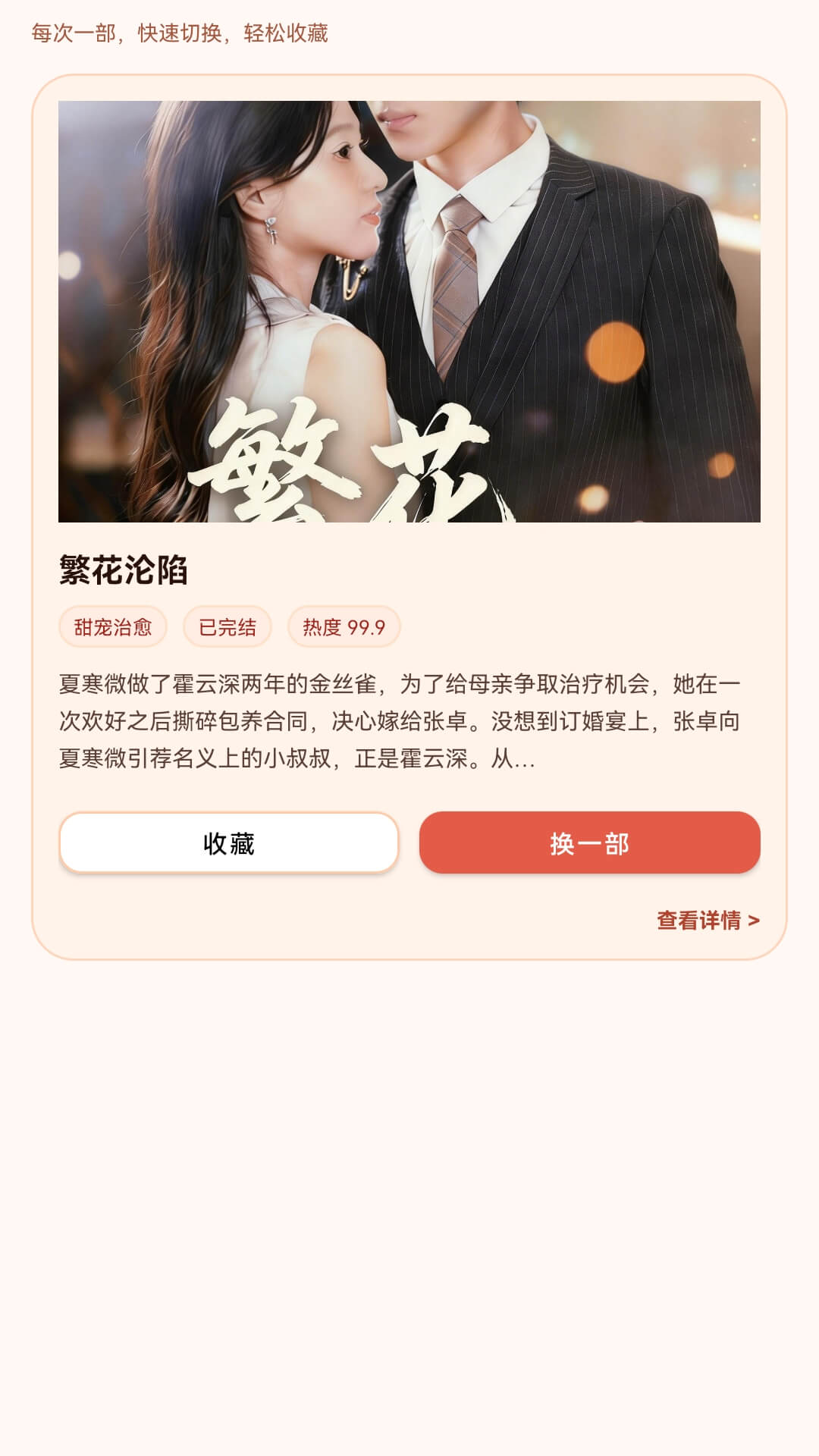Open the drama cover poster image
This screenshot has width=819, height=1456.
pyautogui.click(x=409, y=311)
